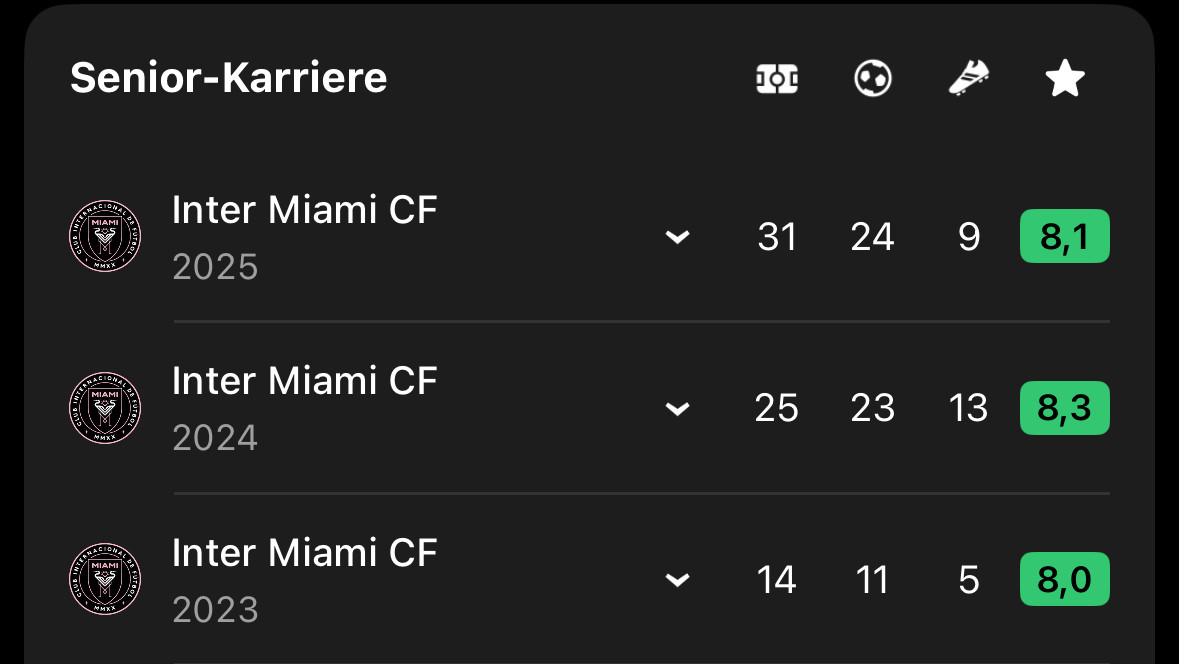Screen dimensions: 1179x664
Task: Expand the Inter Miami CF 2024 season row
Action: click(678, 408)
